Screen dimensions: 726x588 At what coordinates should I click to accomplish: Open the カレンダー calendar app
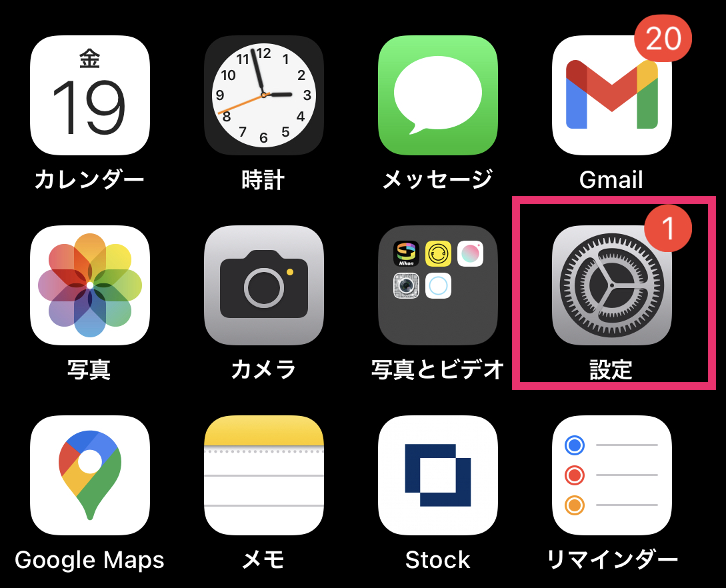coord(90,95)
